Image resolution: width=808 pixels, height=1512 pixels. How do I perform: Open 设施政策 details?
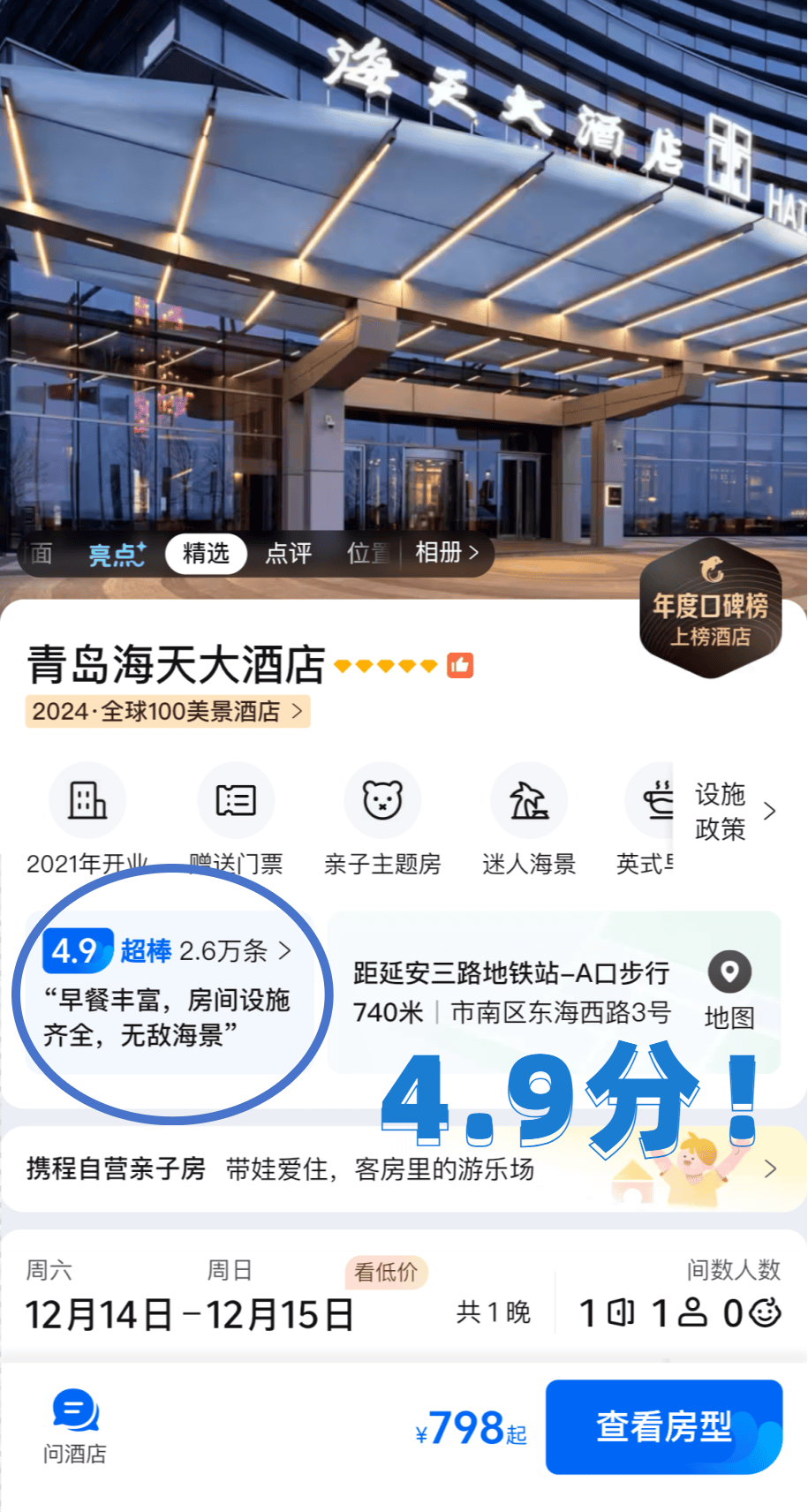(x=735, y=812)
